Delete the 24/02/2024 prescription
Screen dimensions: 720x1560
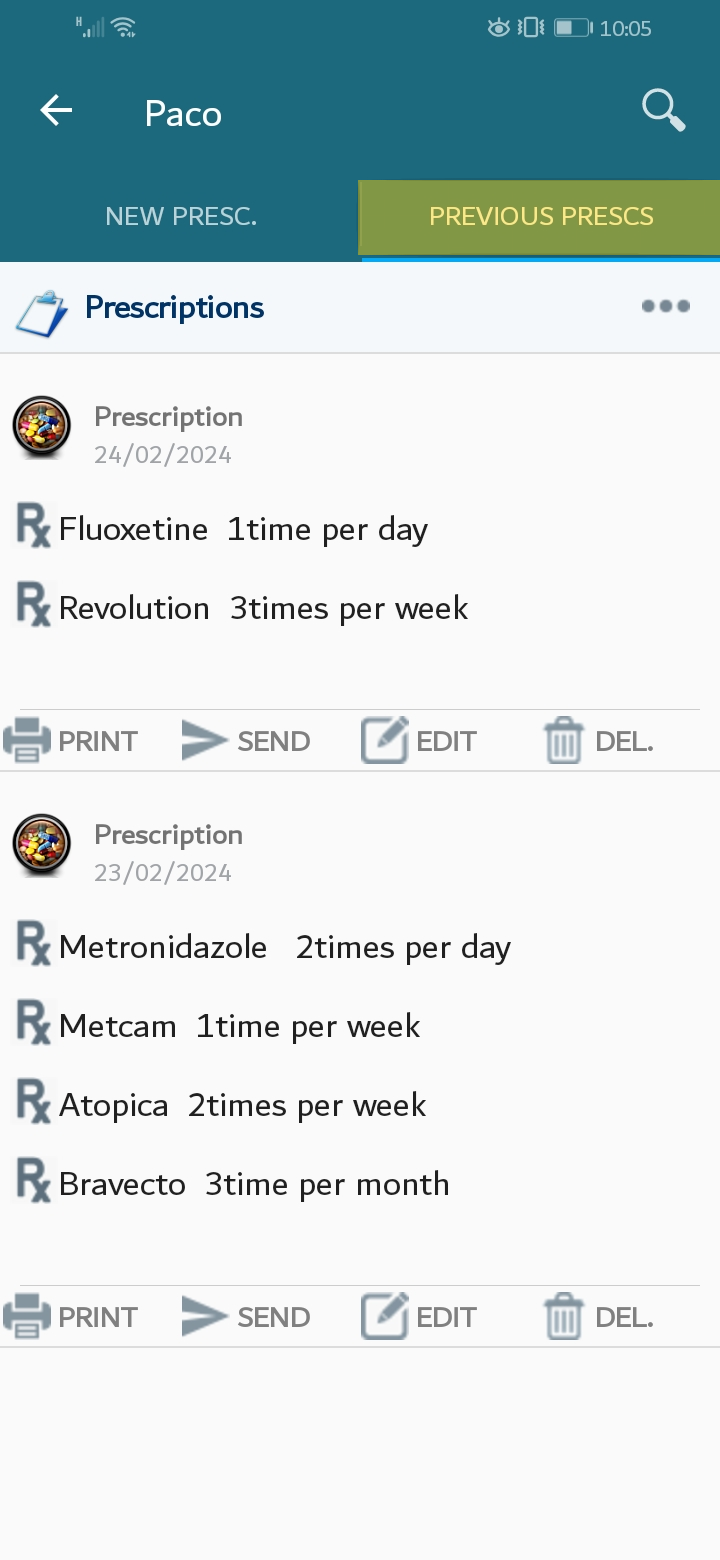[x=598, y=741]
